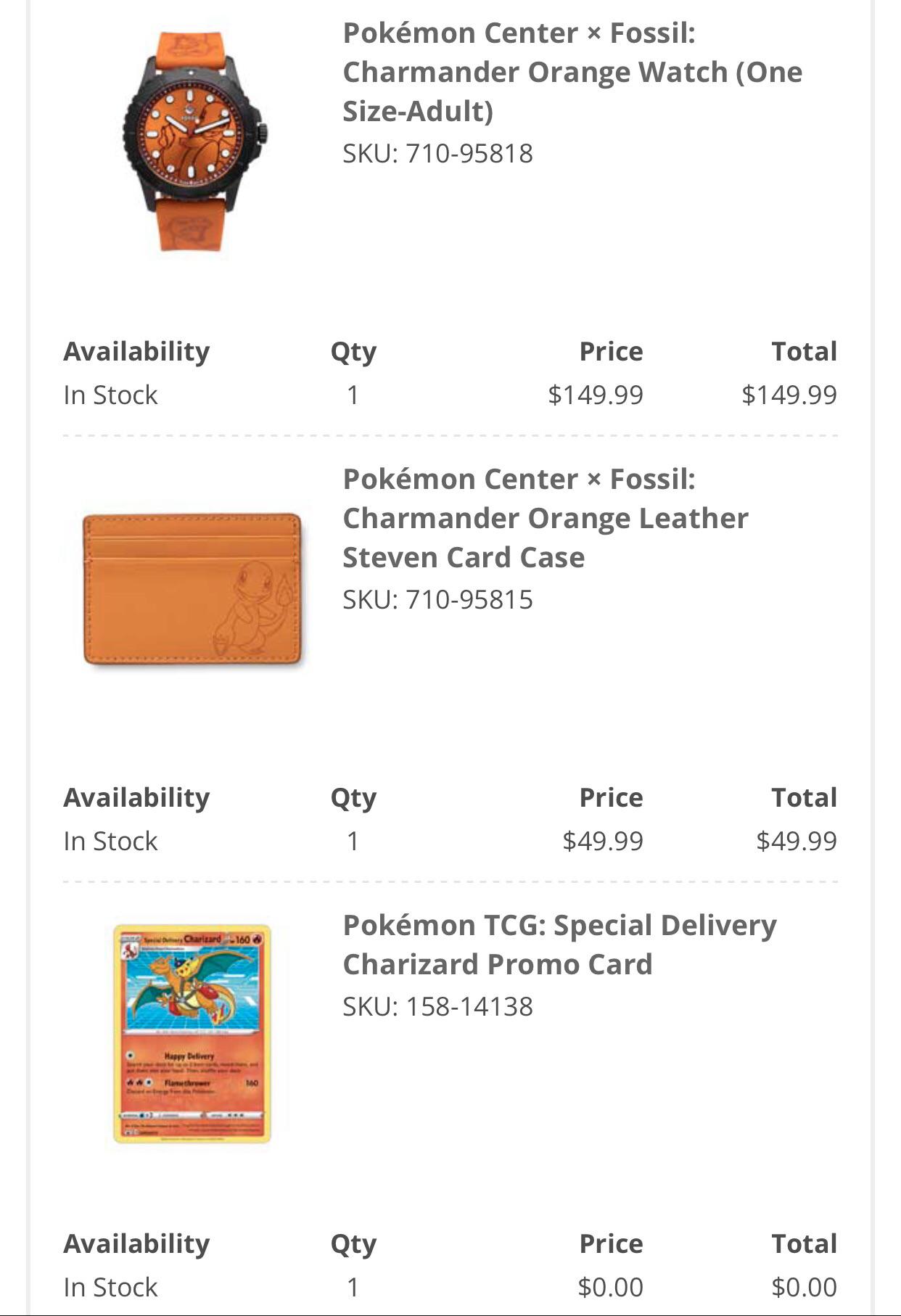Image resolution: width=901 pixels, height=1316 pixels.
Task: Click the Availability column header
Action: 136,350
